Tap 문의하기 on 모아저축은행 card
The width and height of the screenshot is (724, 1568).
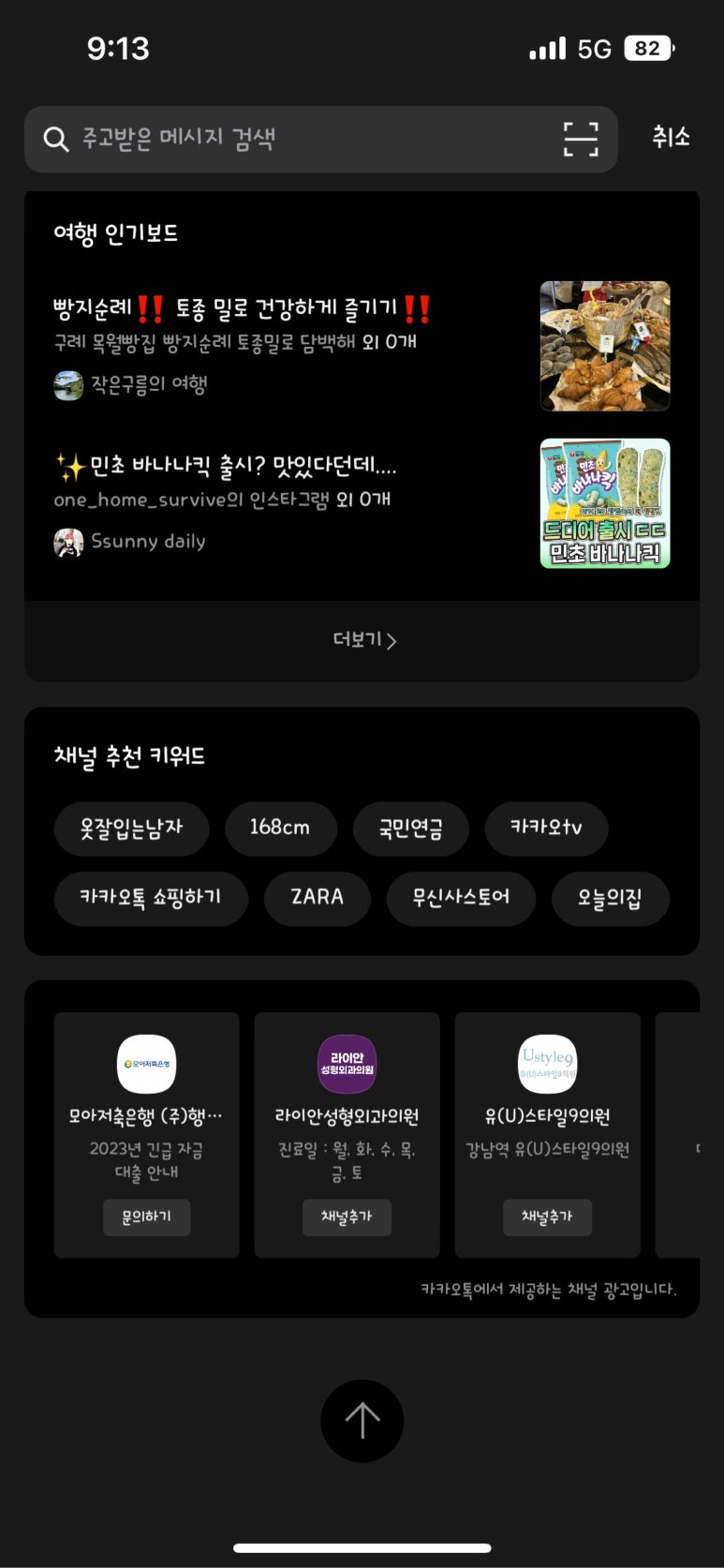pos(146,1217)
